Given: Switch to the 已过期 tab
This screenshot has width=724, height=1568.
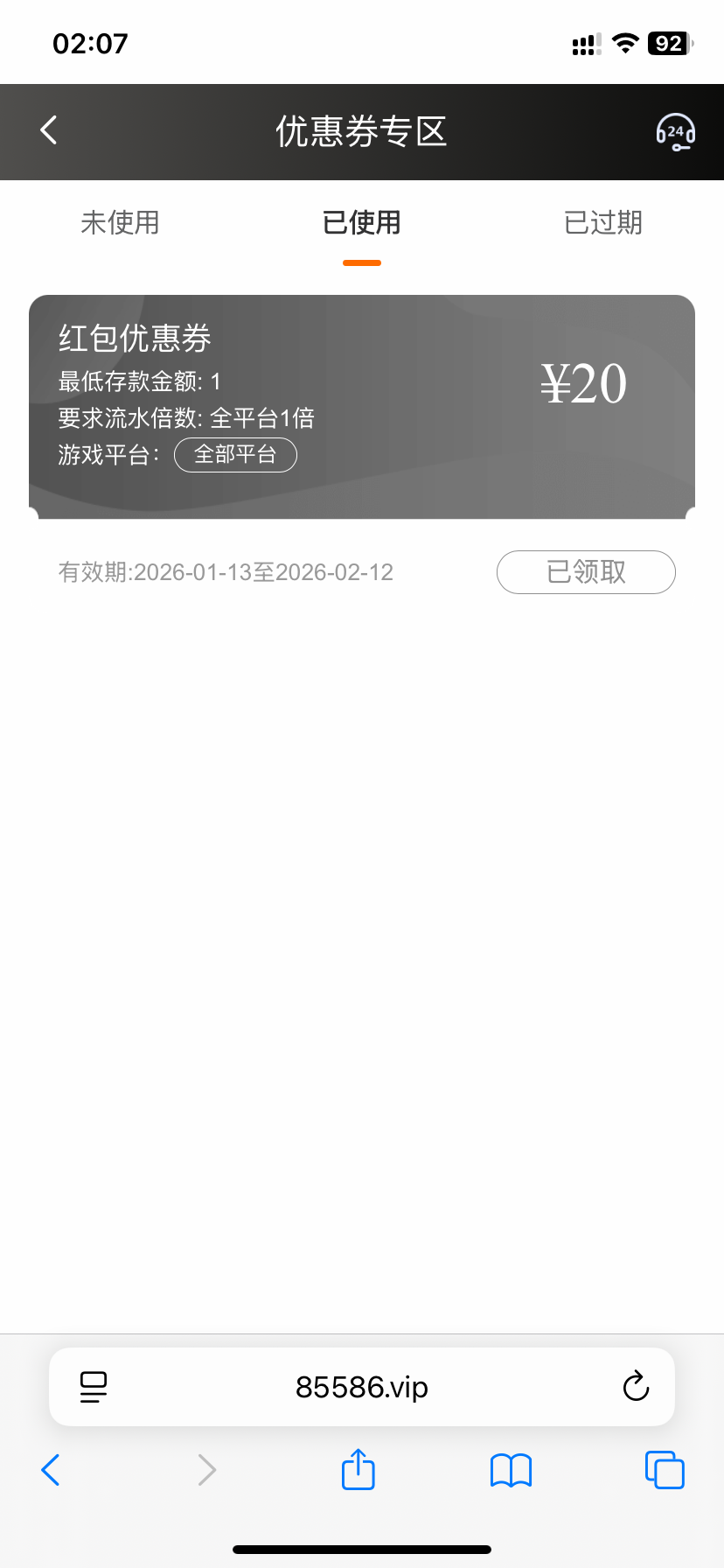Looking at the screenshot, I should (x=602, y=223).
